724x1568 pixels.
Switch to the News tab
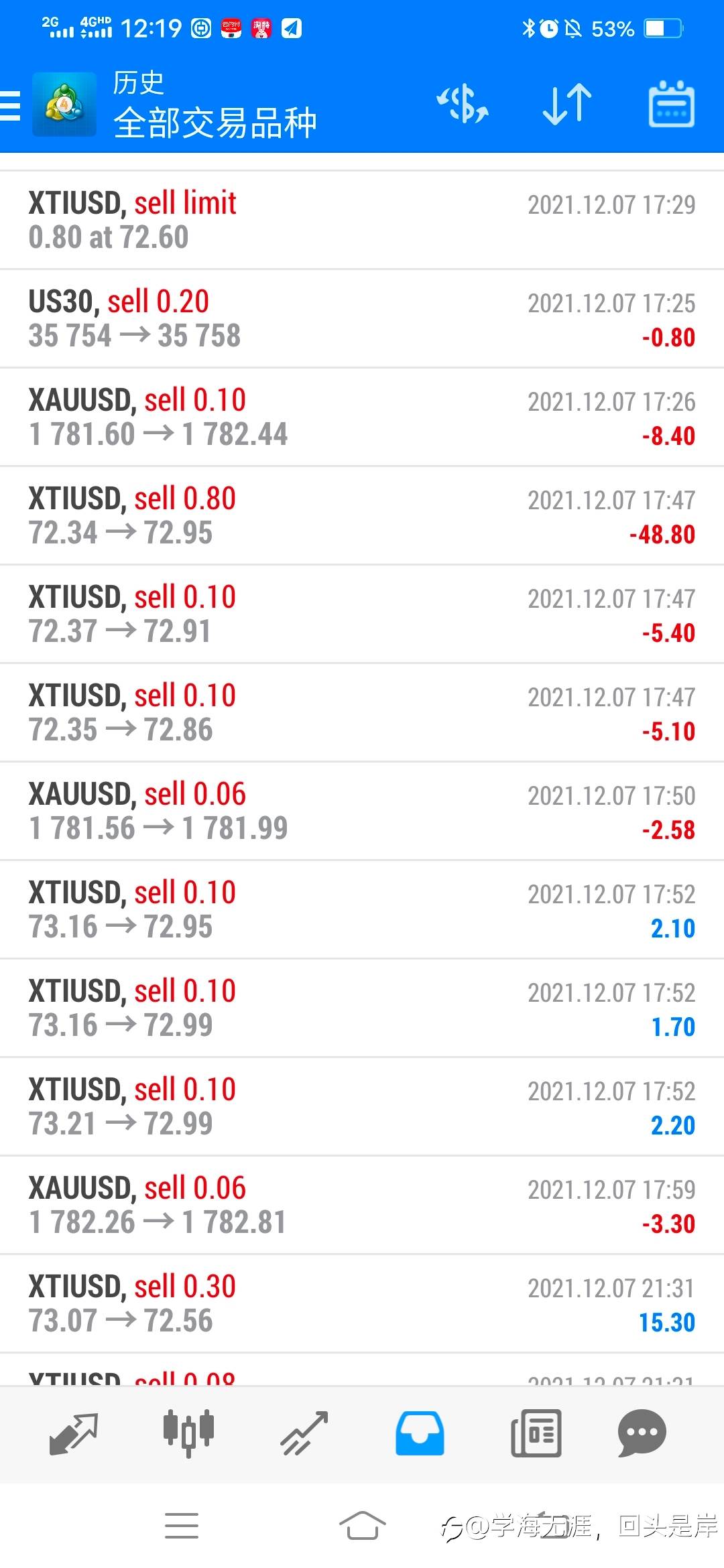tap(536, 1433)
